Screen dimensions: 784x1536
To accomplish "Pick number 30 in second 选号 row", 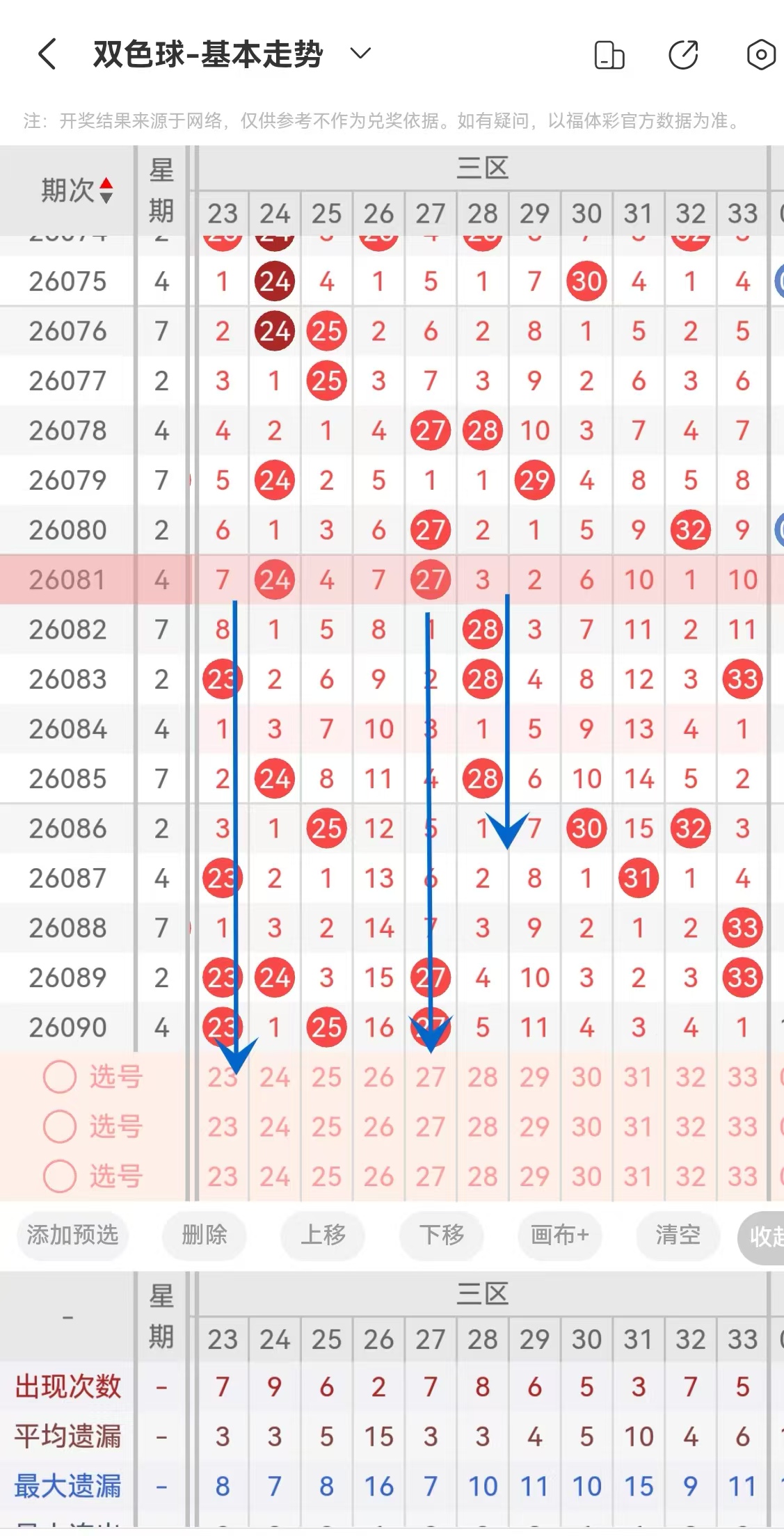I will [x=586, y=1126].
